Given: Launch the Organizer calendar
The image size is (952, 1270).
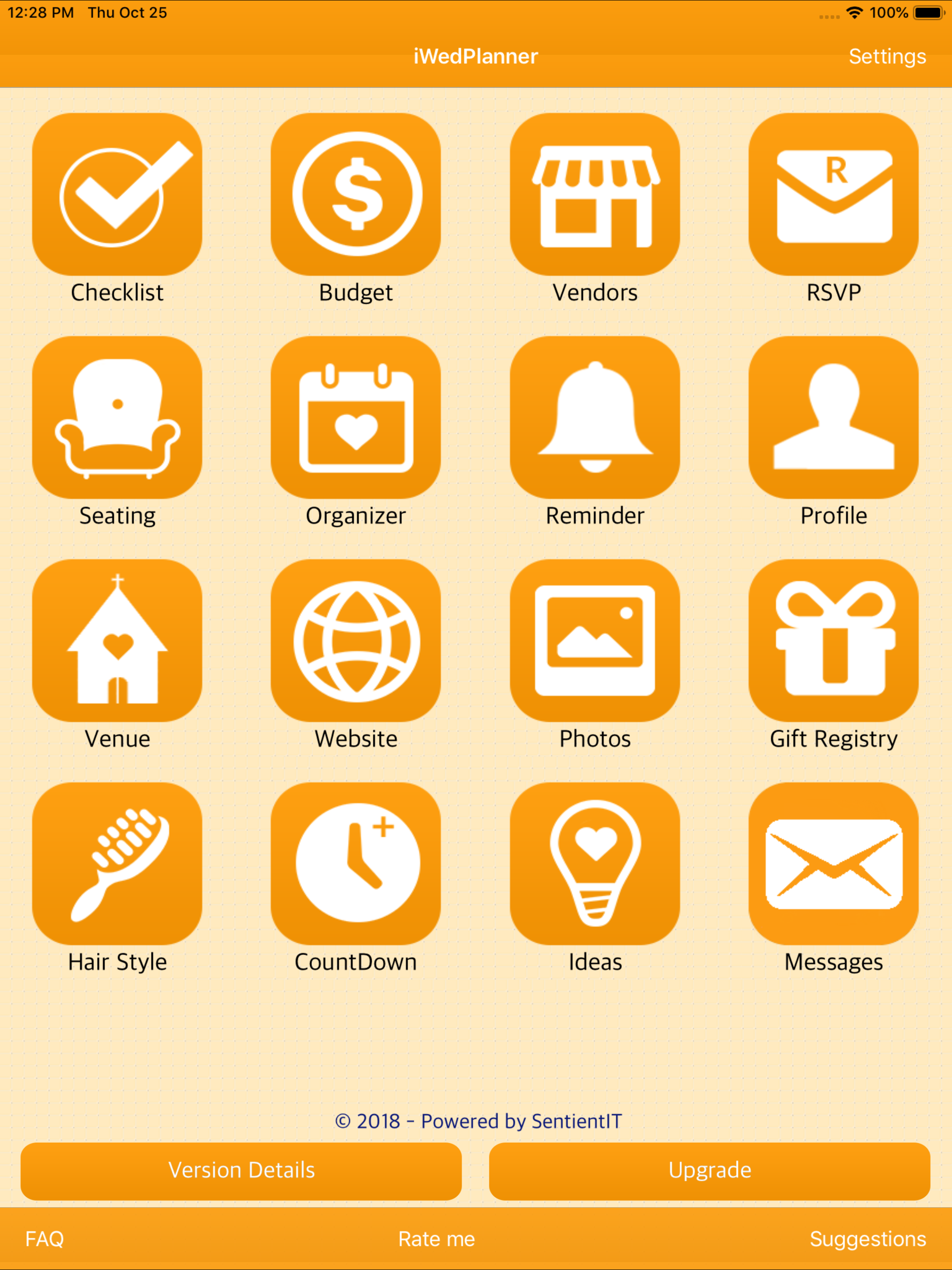Looking at the screenshot, I should click(356, 417).
